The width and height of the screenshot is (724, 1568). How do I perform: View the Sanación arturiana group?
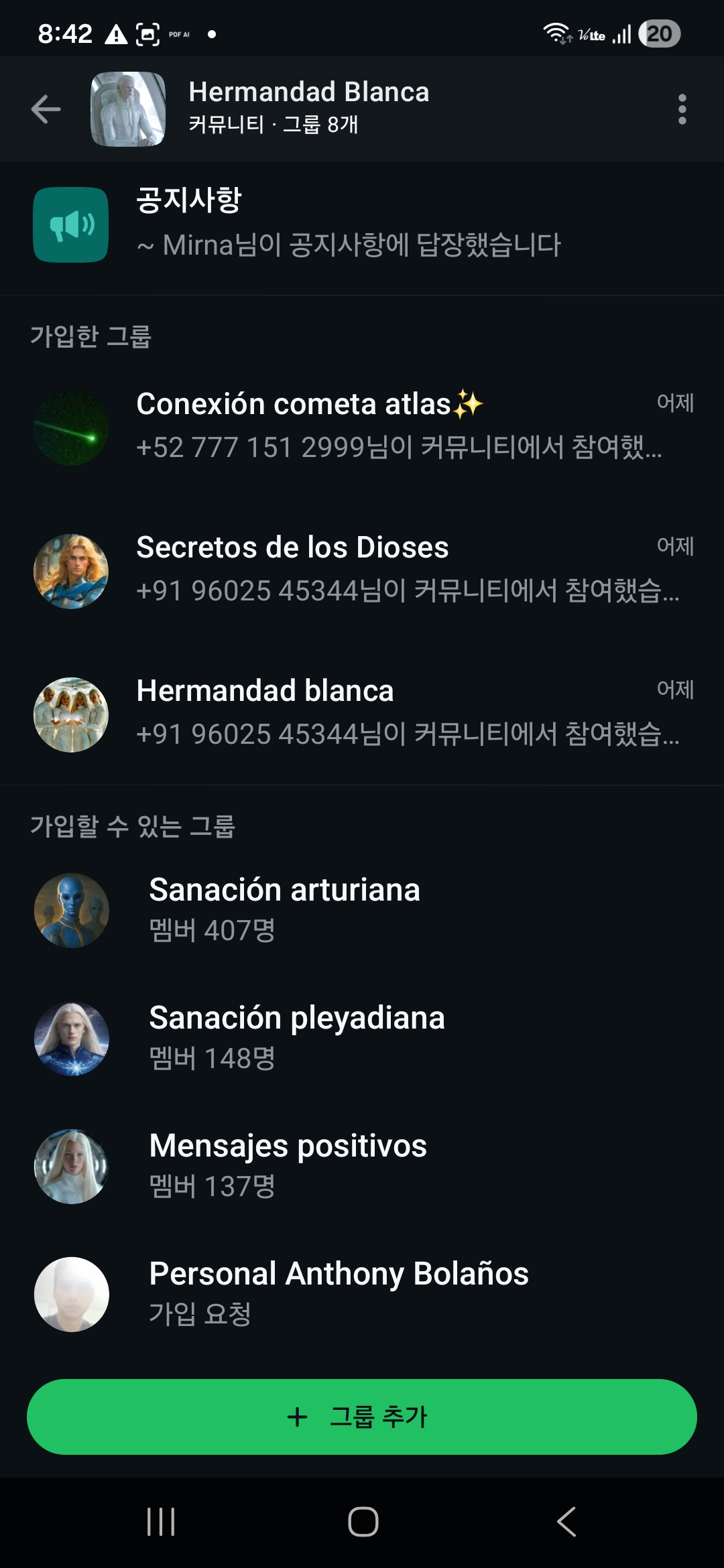click(362, 909)
